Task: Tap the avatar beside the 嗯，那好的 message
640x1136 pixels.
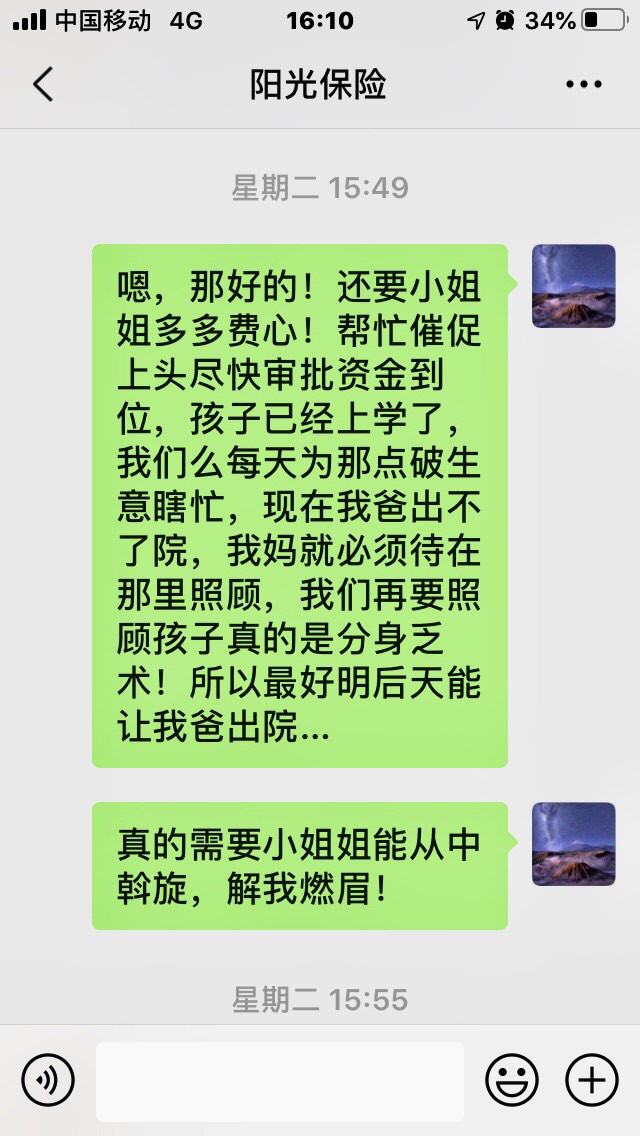Action: [x=573, y=286]
